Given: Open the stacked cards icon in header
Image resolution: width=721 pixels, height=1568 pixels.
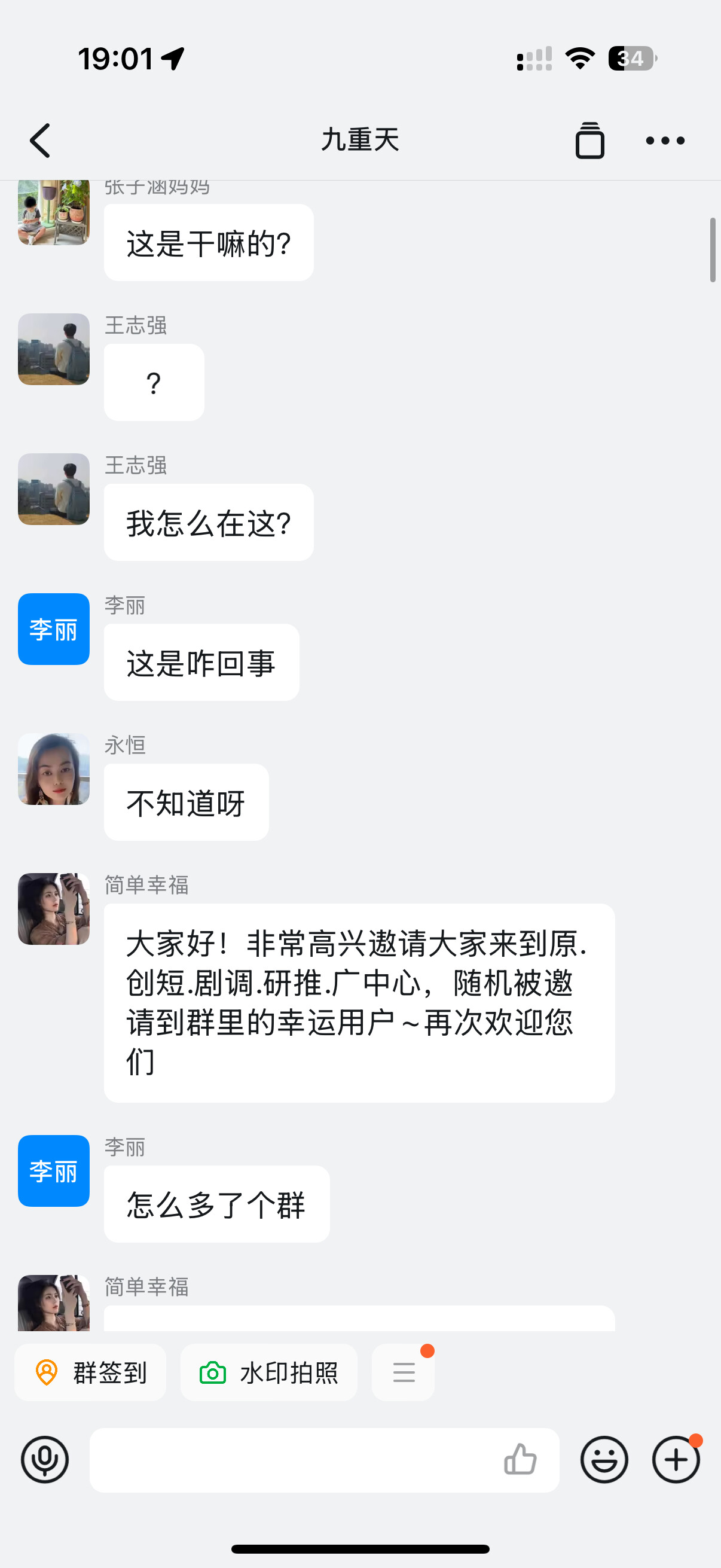Looking at the screenshot, I should 589,141.
